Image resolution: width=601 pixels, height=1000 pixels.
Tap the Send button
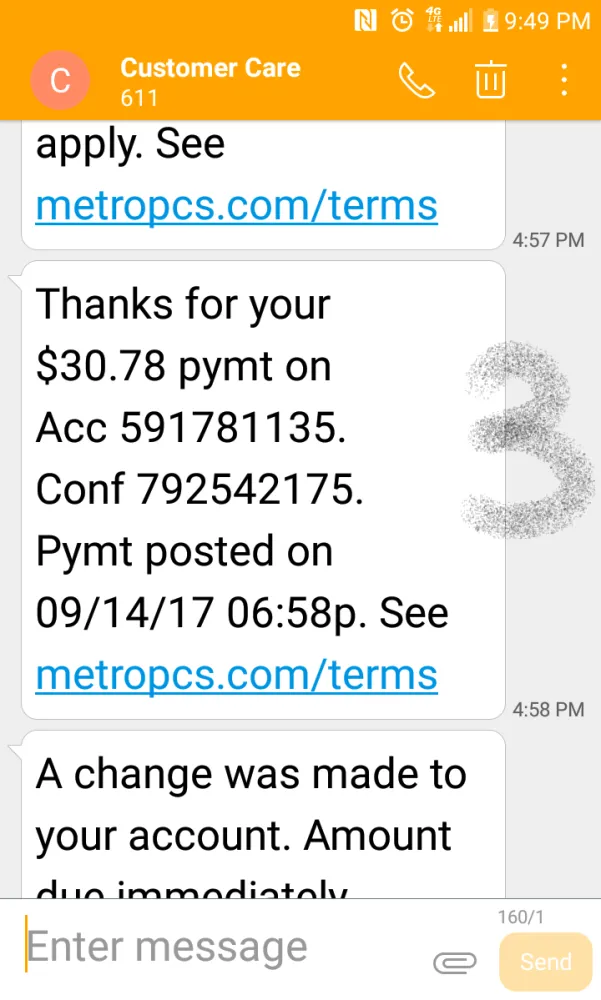(x=545, y=962)
